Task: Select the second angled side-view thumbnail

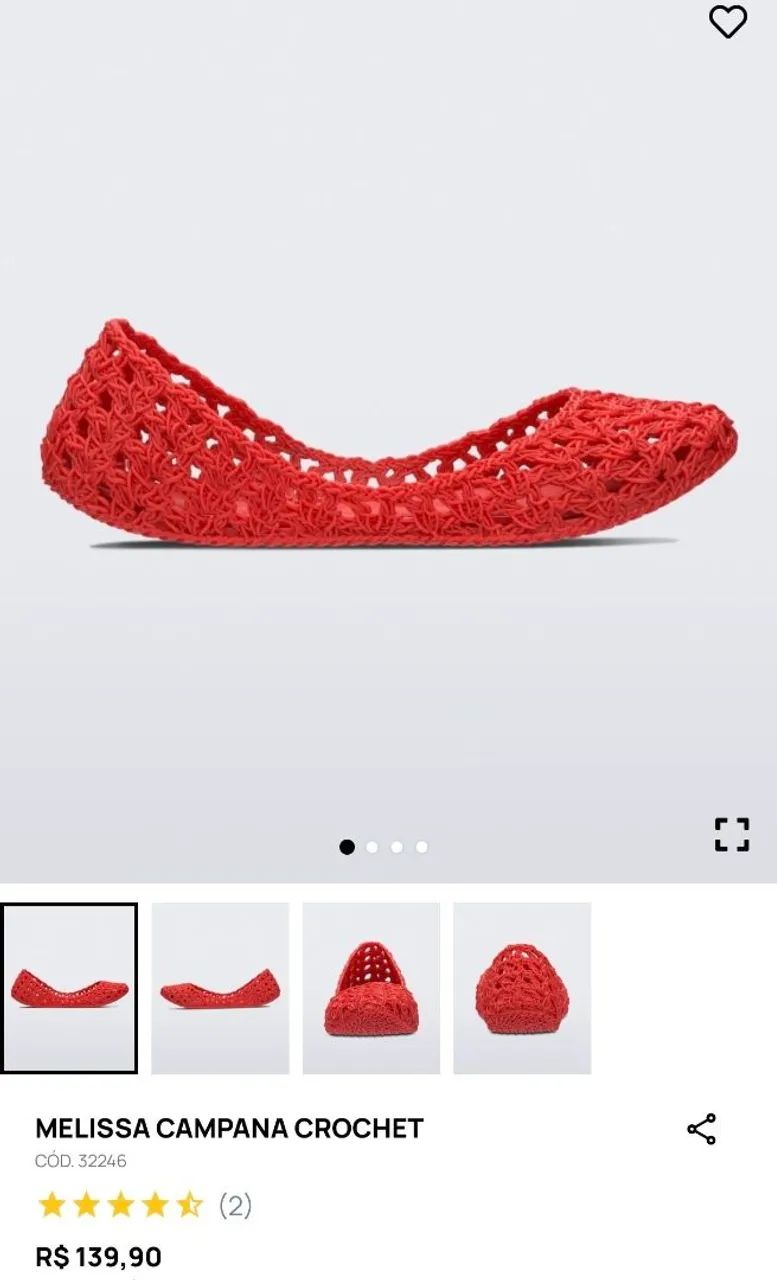Action: tap(220, 988)
